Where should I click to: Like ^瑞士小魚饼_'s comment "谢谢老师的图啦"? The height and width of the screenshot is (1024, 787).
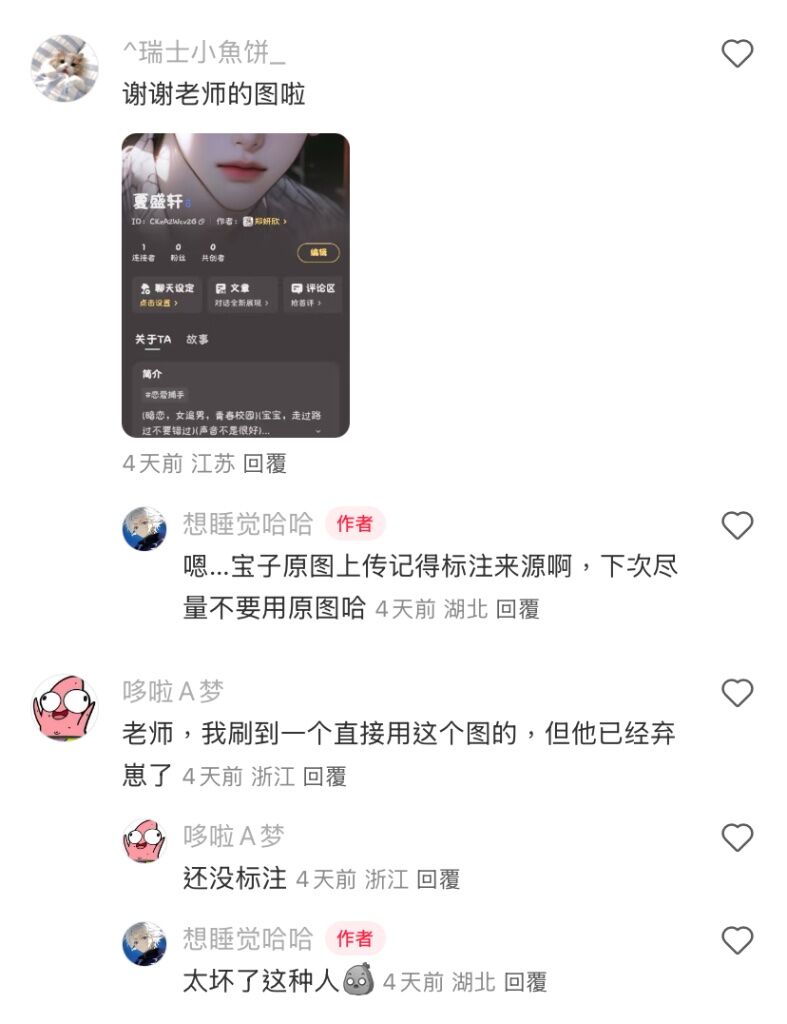click(x=737, y=54)
